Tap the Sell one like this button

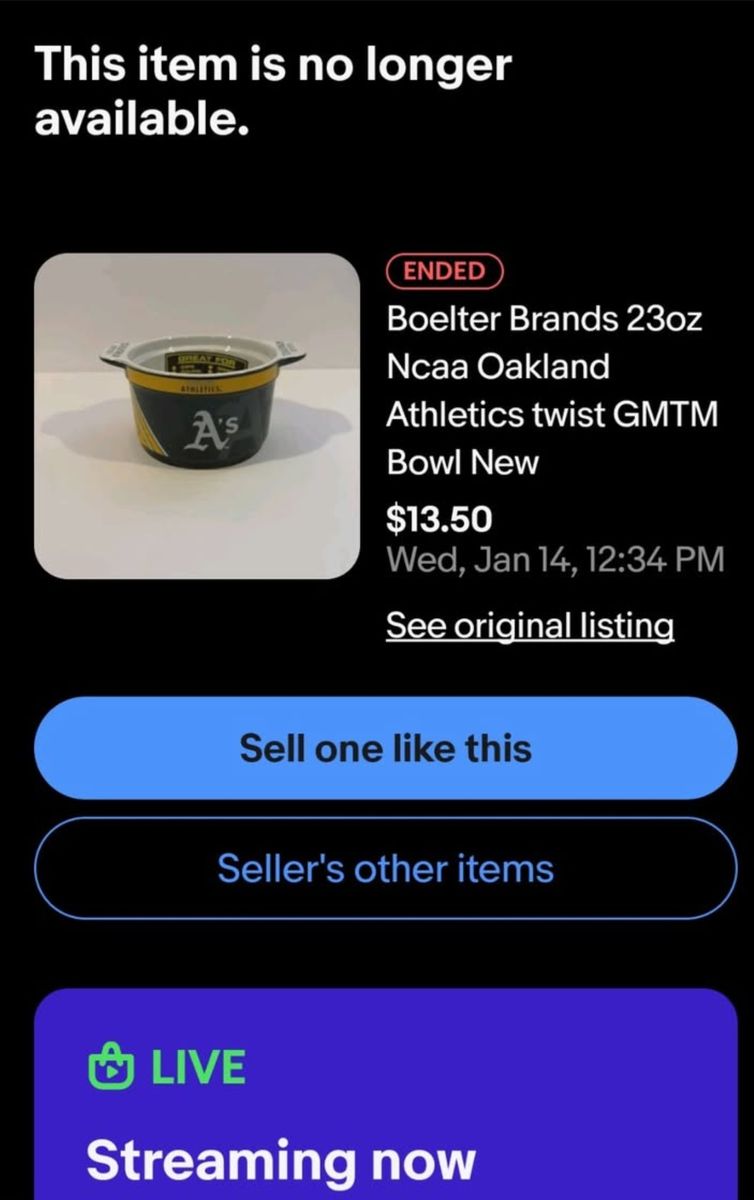pos(385,749)
